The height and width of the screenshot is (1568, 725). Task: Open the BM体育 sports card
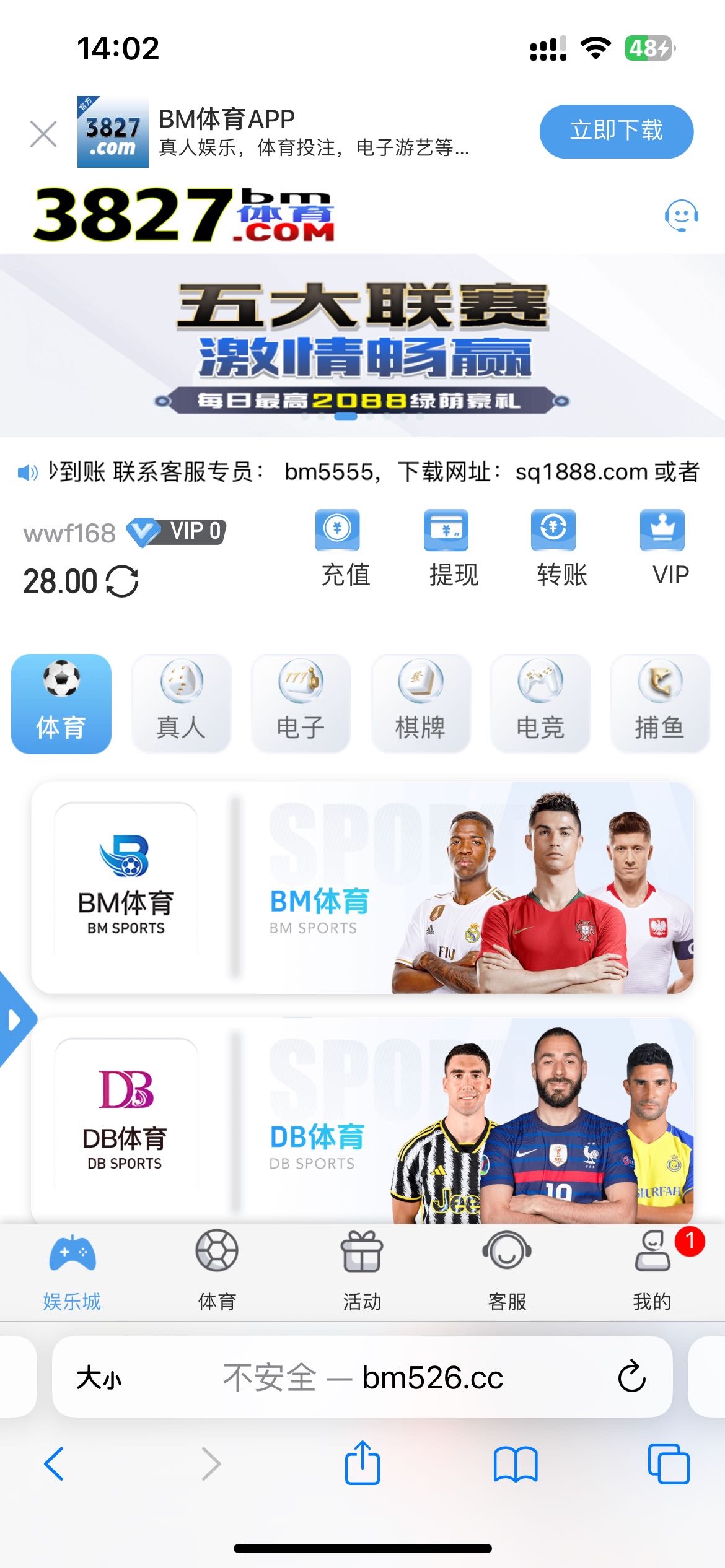(x=362, y=887)
